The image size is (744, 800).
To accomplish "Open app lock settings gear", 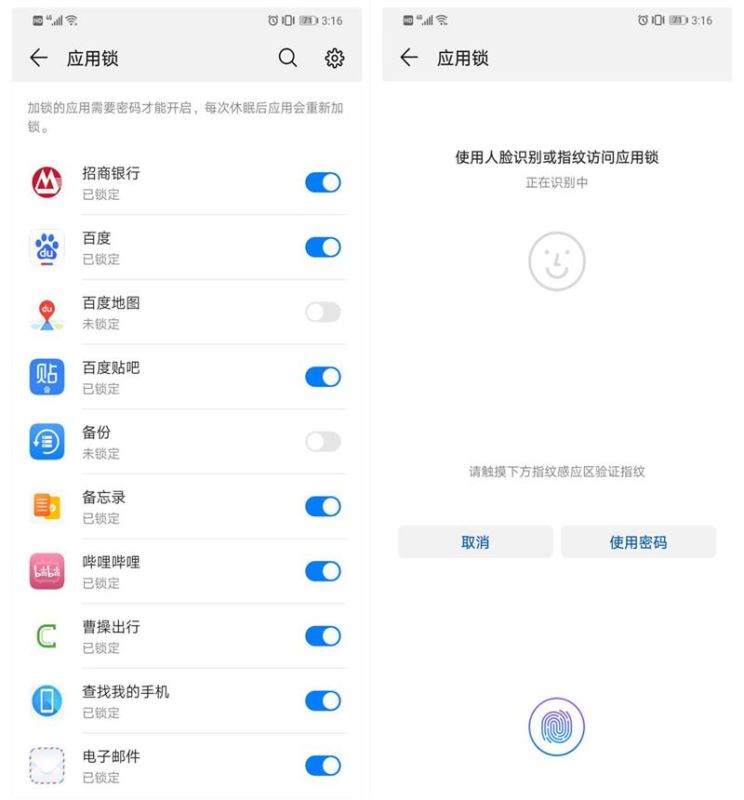I will pyautogui.click(x=336, y=59).
